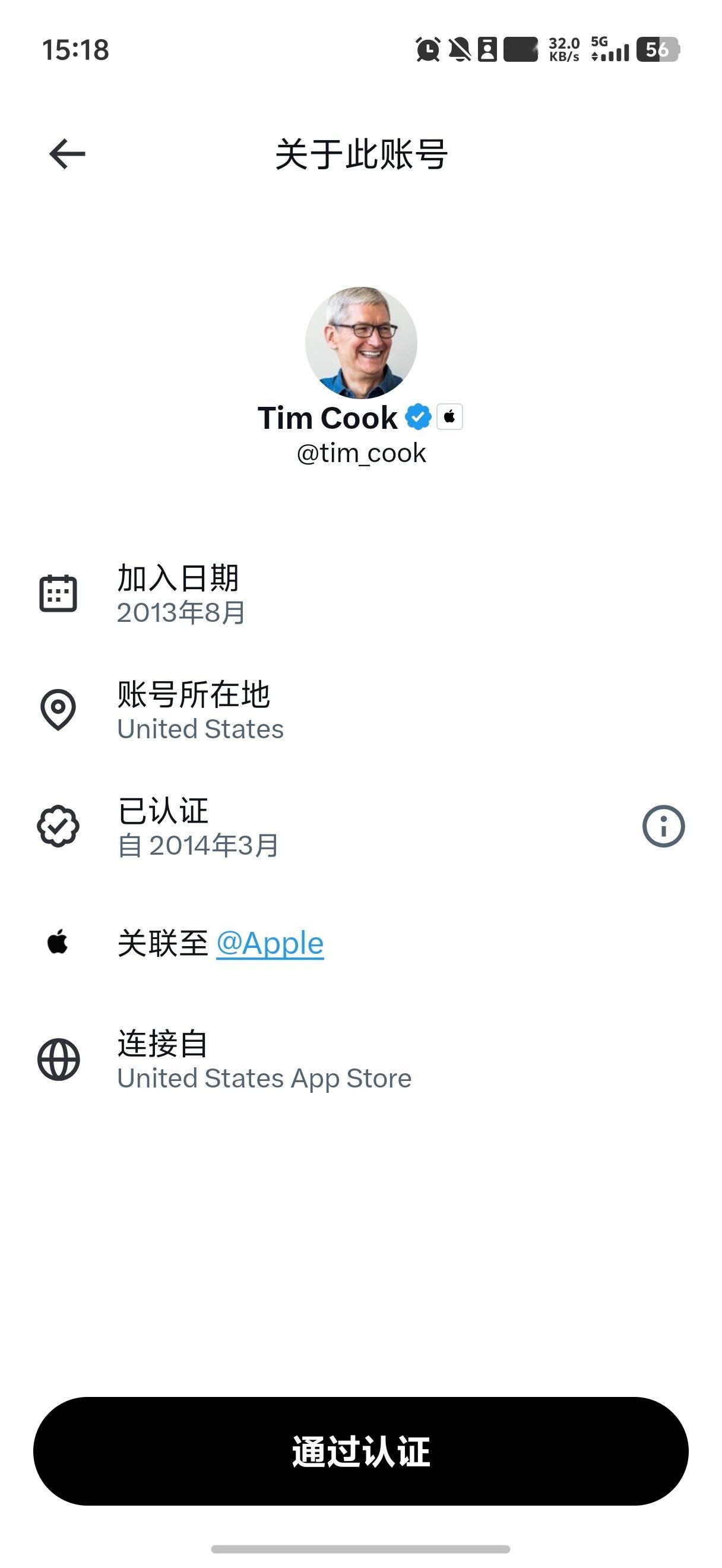Click the Apple affiliation badge beside the checkmark
The image size is (722, 1568).
(x=451, y=416)
